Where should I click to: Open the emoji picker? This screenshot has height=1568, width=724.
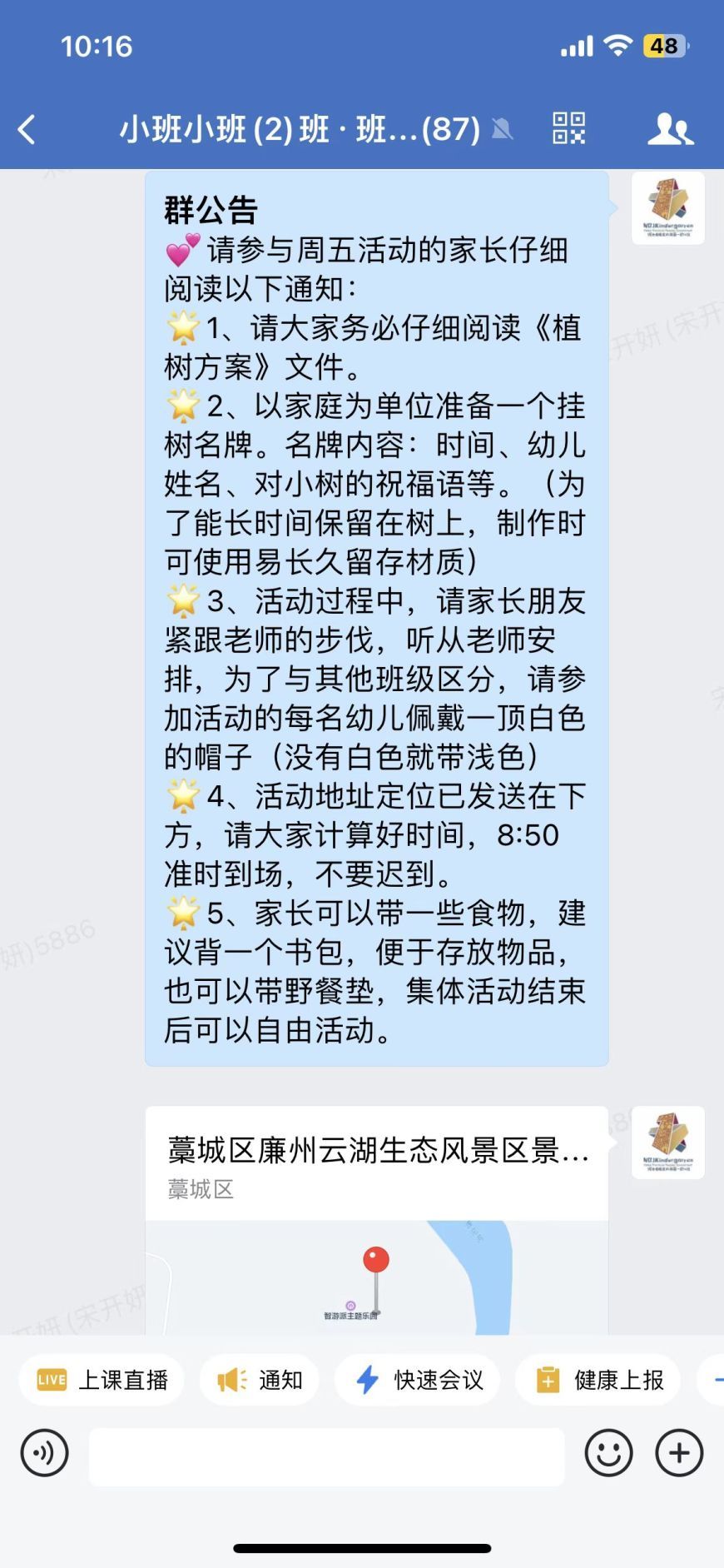608,1453
